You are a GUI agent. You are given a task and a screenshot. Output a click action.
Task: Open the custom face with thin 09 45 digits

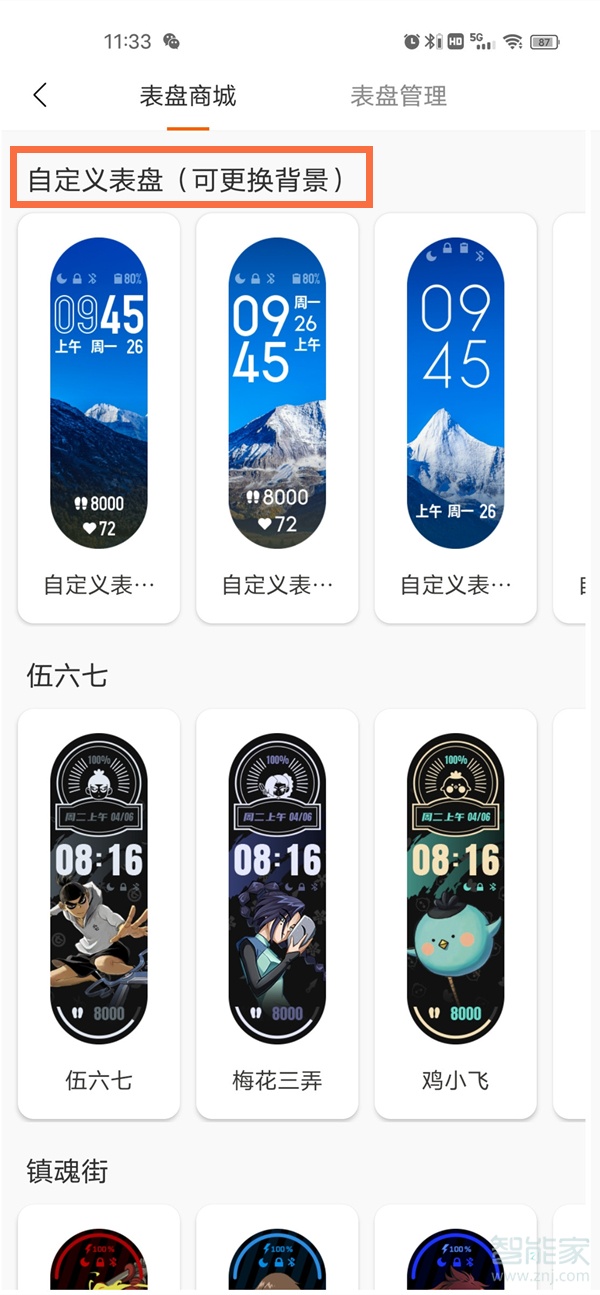(x=455, y=418)
